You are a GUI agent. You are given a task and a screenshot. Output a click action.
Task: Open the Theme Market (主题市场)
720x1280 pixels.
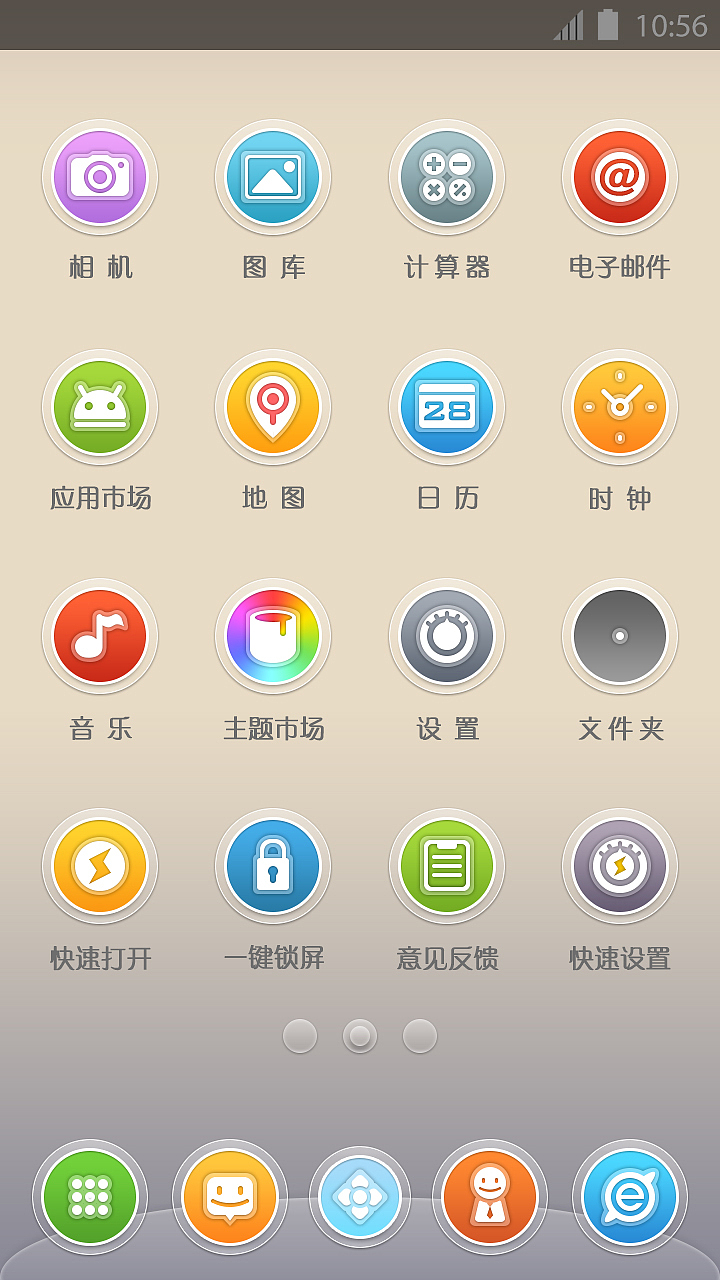(273, 636)
